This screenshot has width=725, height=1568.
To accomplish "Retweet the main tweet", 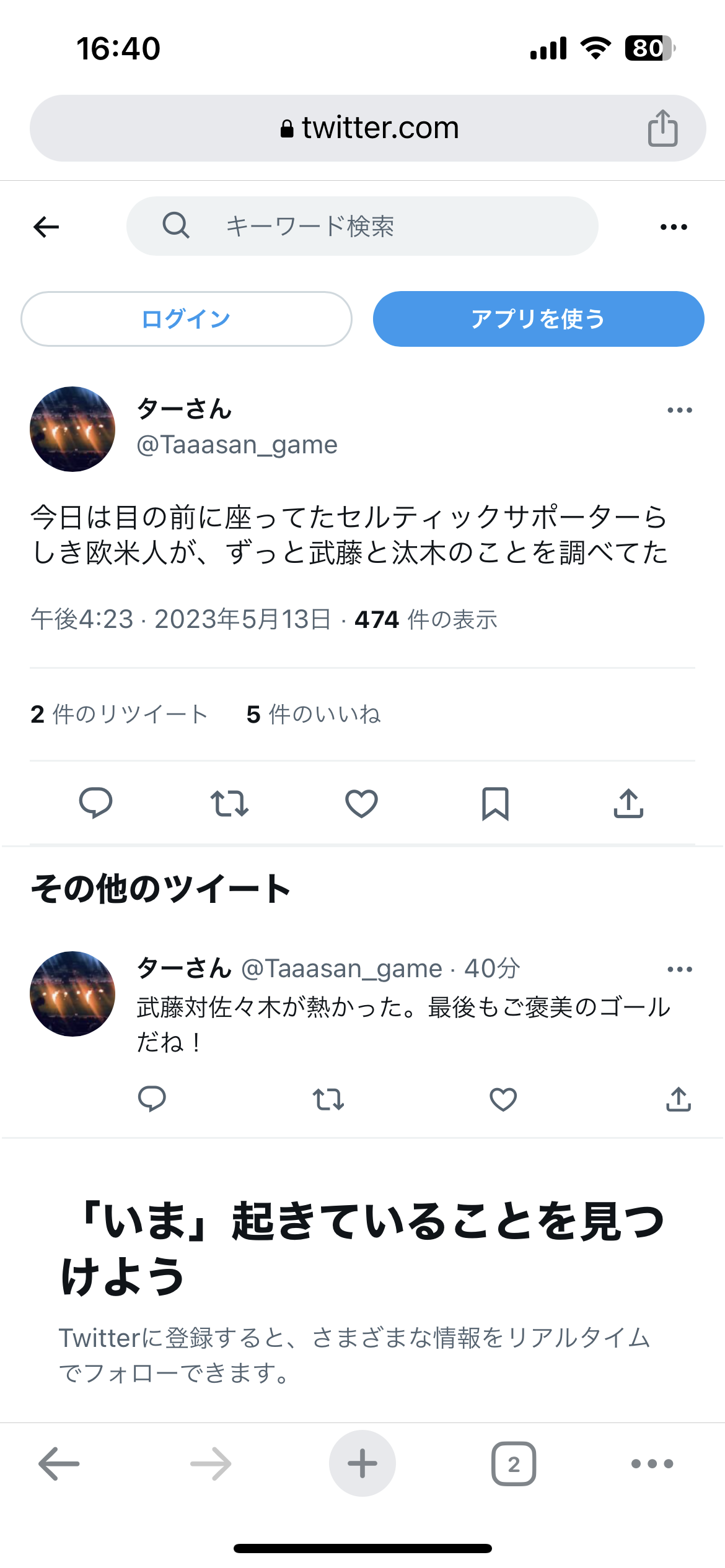I will pos(229,803).
